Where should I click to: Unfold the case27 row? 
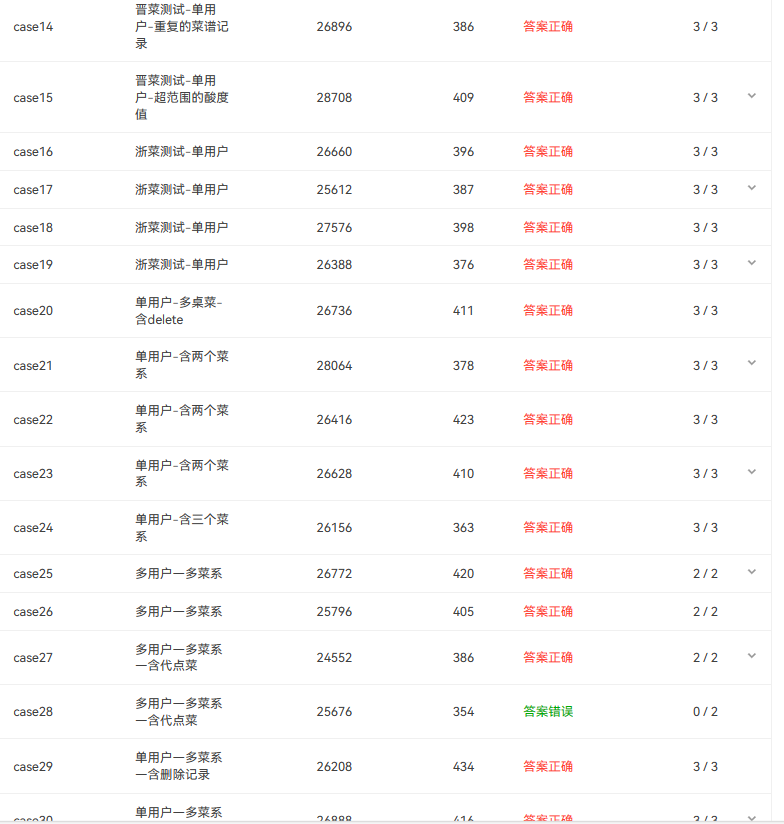(752, 656)
